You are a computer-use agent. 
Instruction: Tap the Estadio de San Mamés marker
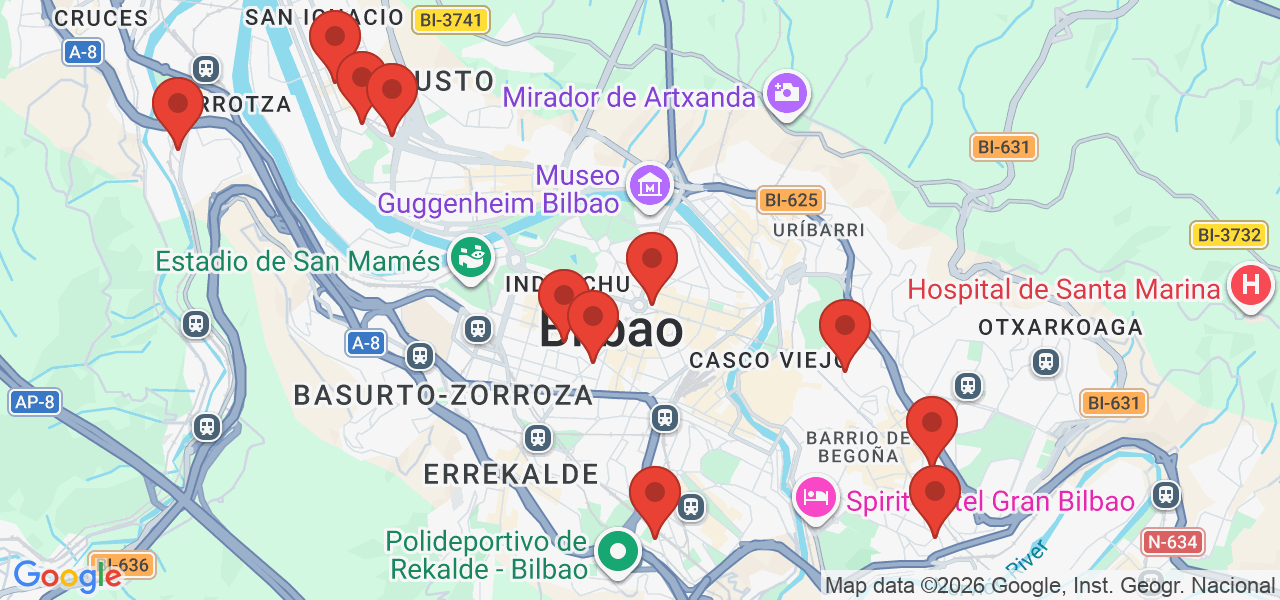(x=470, y=258)
